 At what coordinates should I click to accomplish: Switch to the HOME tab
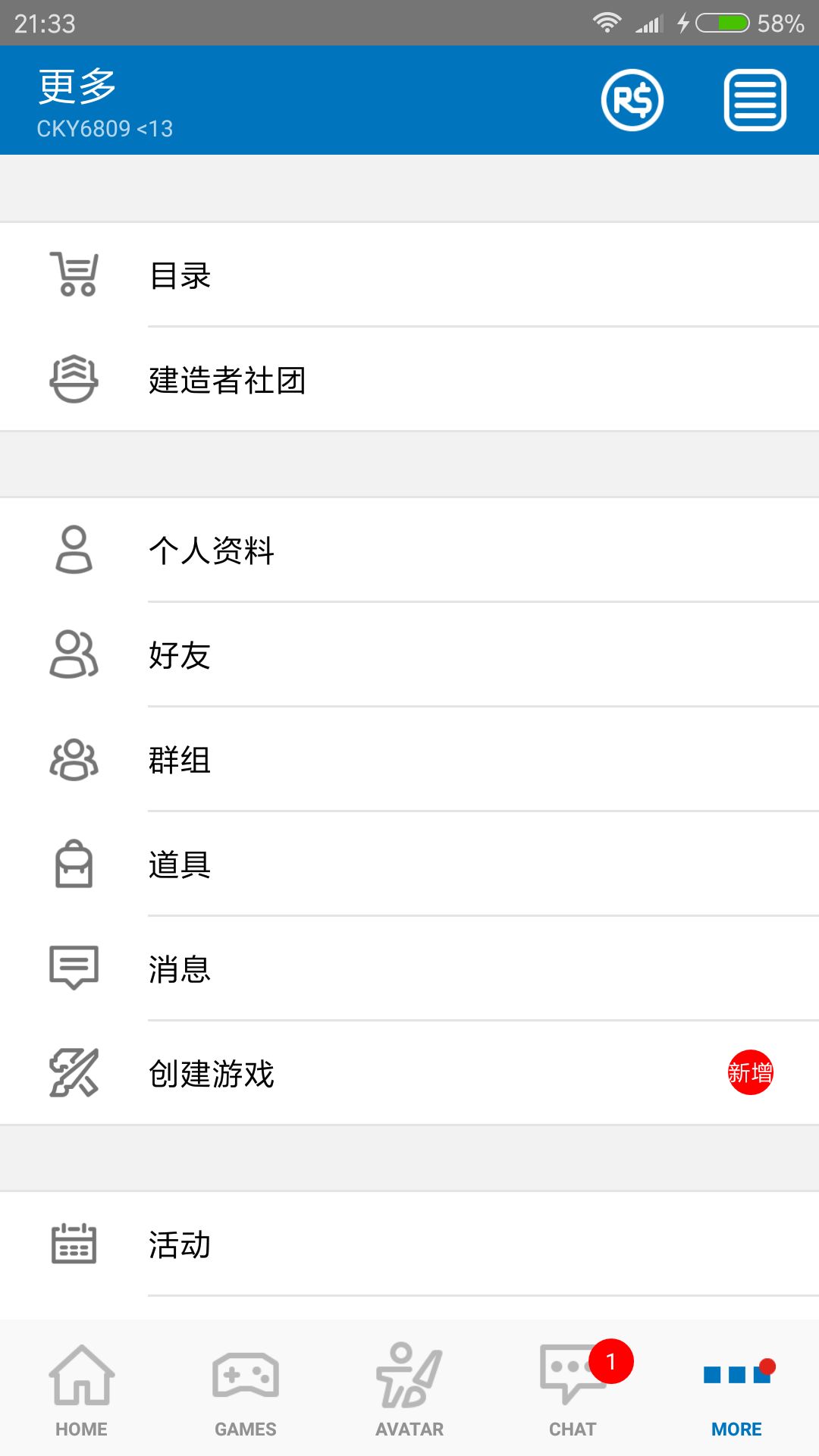82,1389
